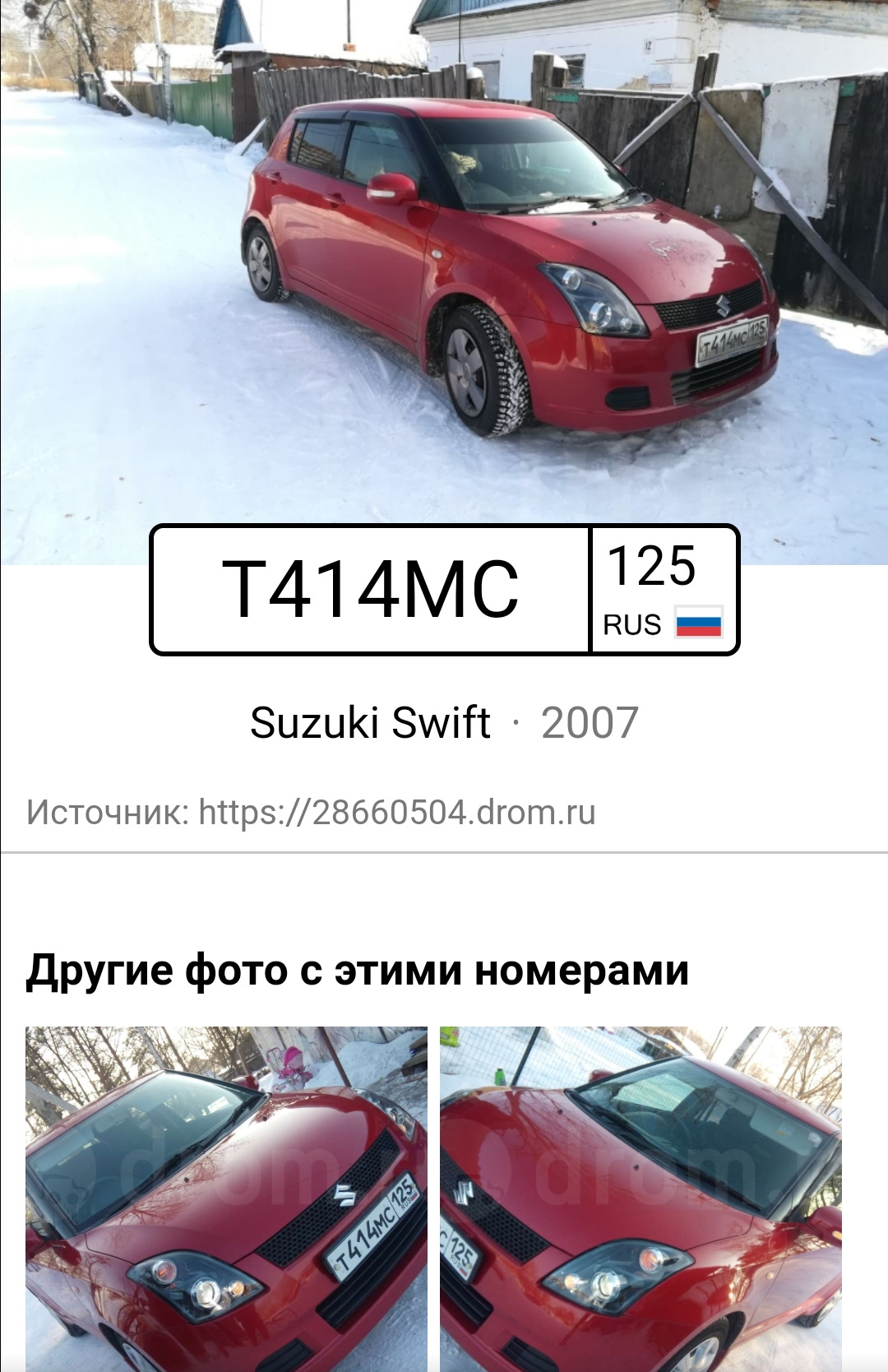Open the photo of the hood and right headlight
The height and width of the screenshot is (1372, 888).
click(x=641, y=1198)
